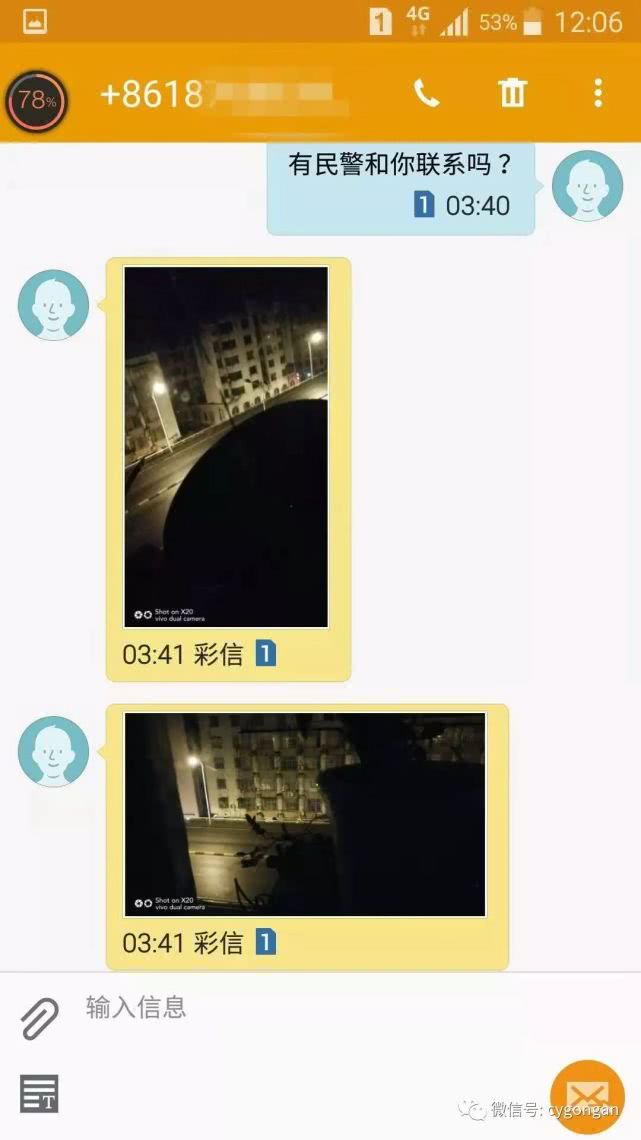Screen dimensions: 641x1140
Task: Open the second 03:41 MMS photo
Action: (x=305, y=814)
